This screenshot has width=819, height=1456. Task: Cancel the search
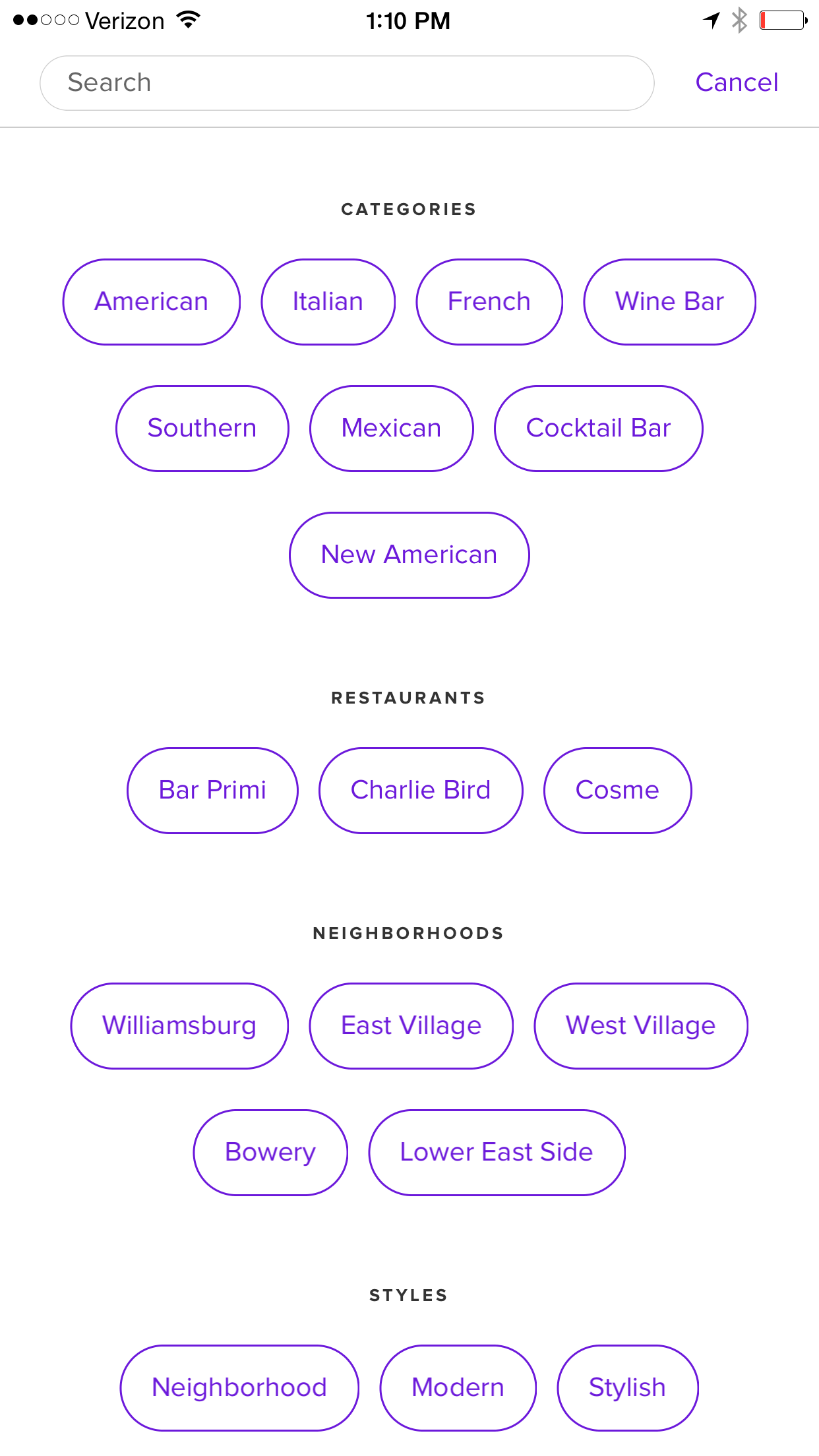737,83
